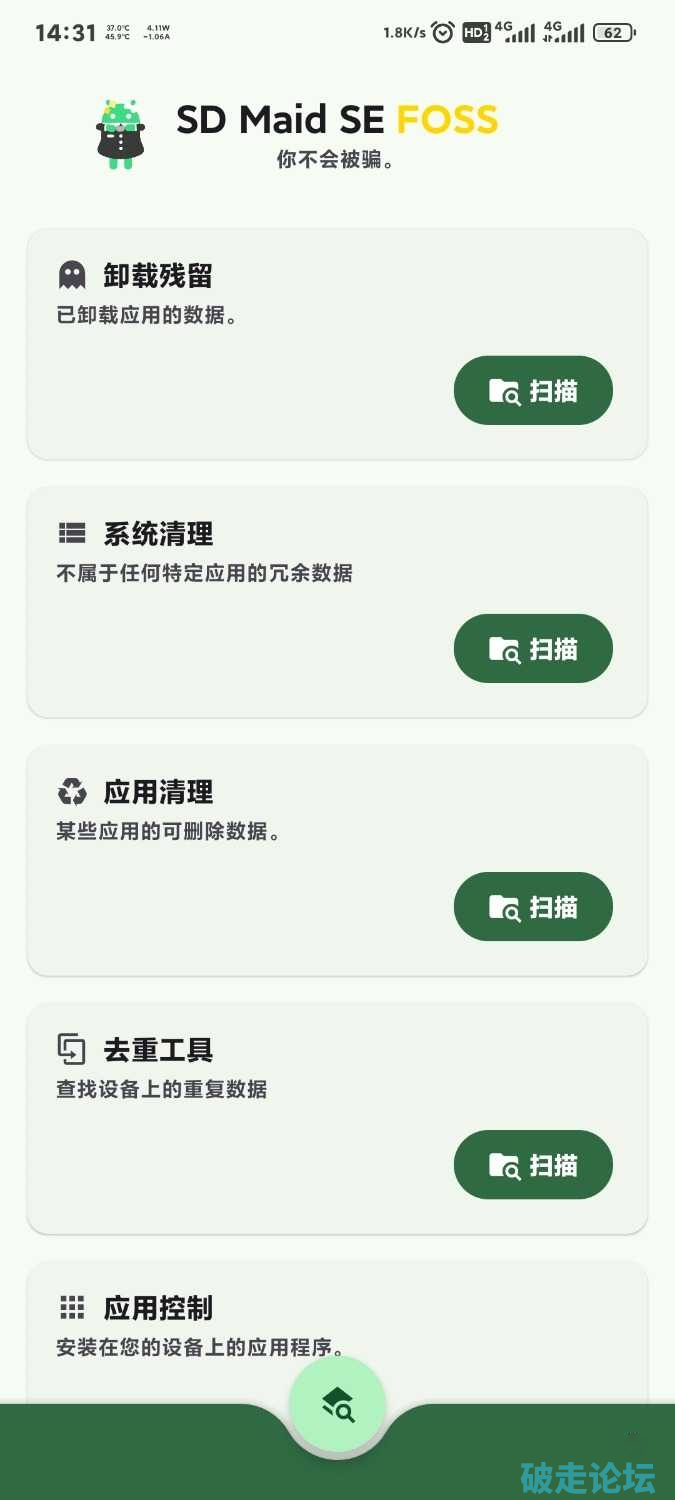Scan for 系统清理 redundant data
The height and width of the screenshot is (1500, 675).
tap(533, 648)
